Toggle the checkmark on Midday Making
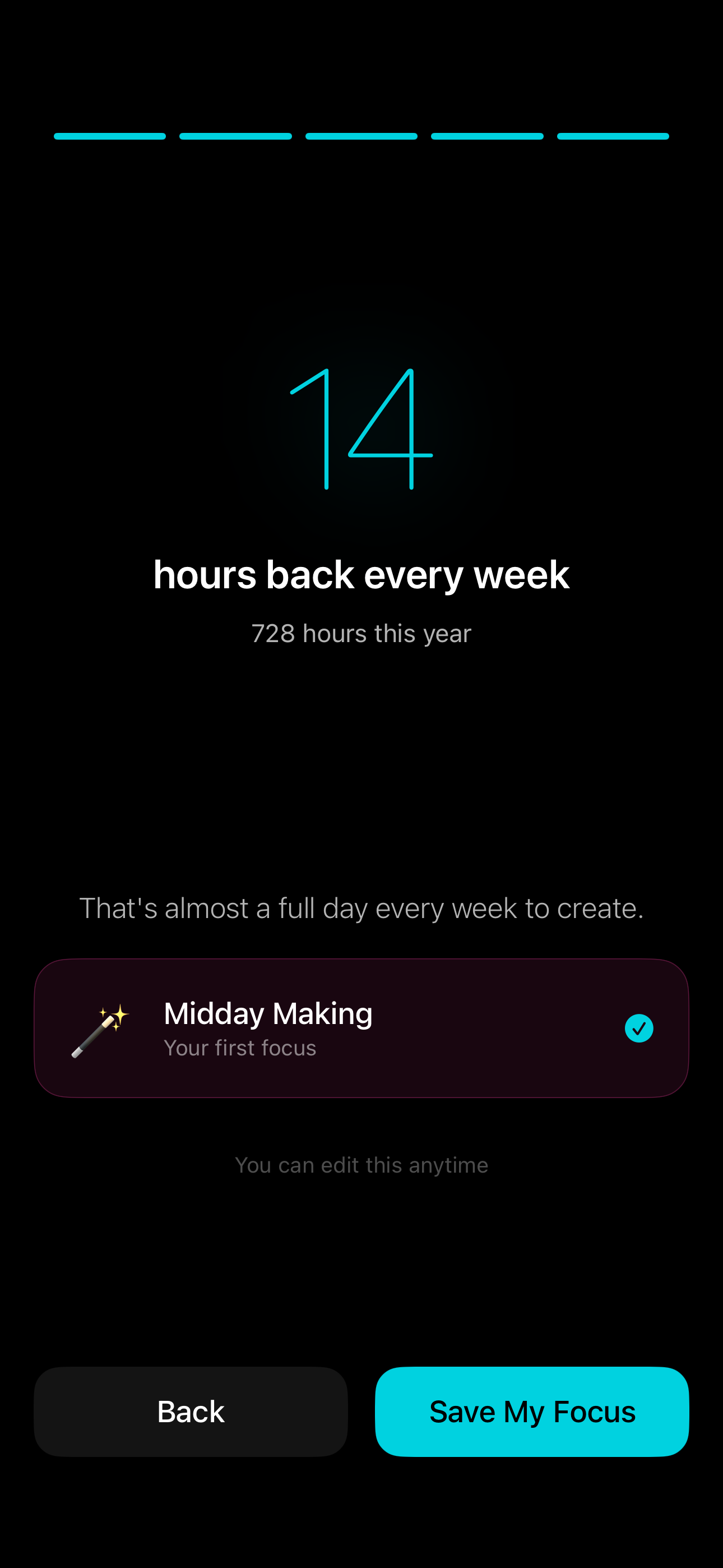 pyautogui.click(x=638, y=1028)
